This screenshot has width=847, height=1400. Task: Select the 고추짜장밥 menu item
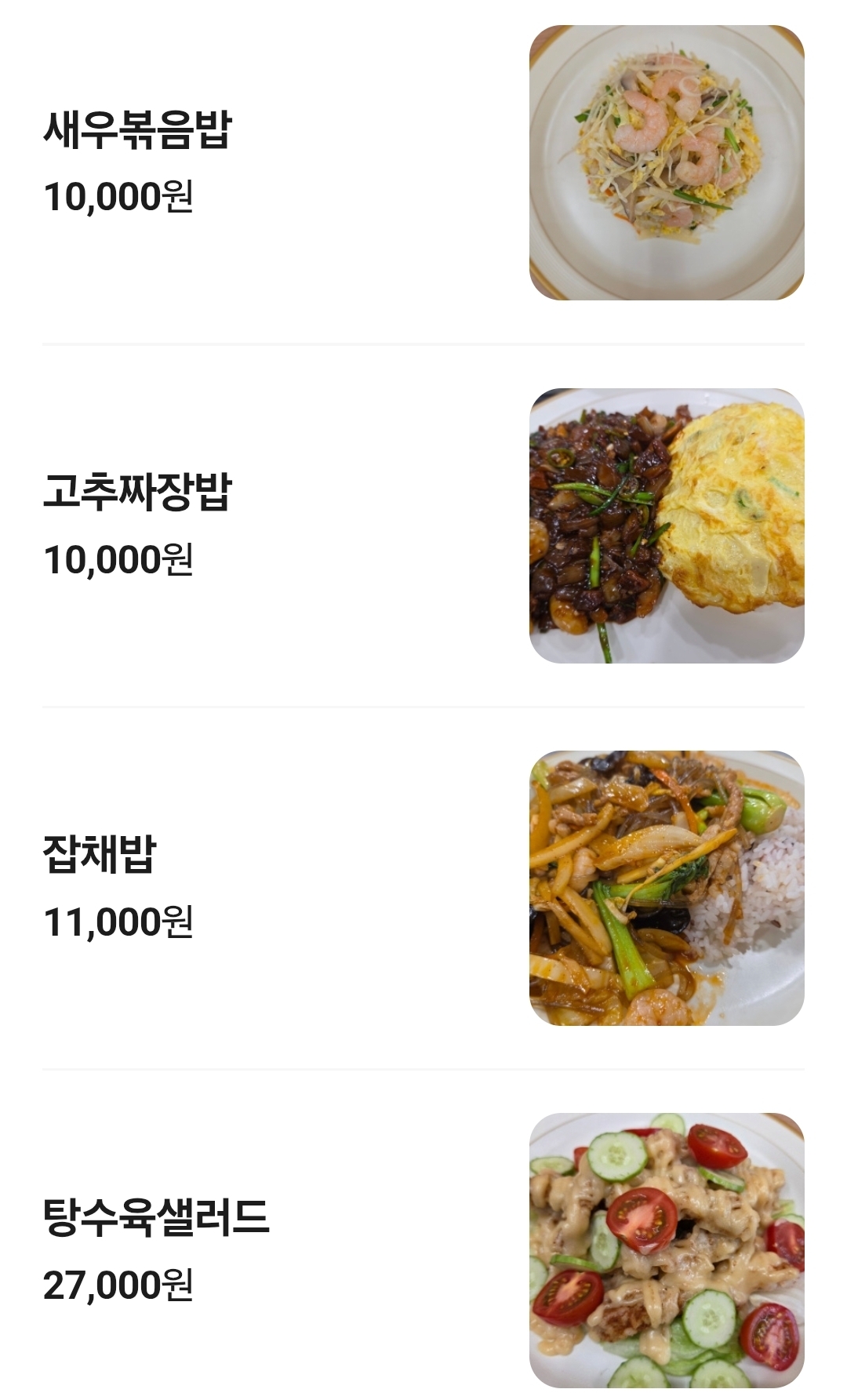[138, 493]
